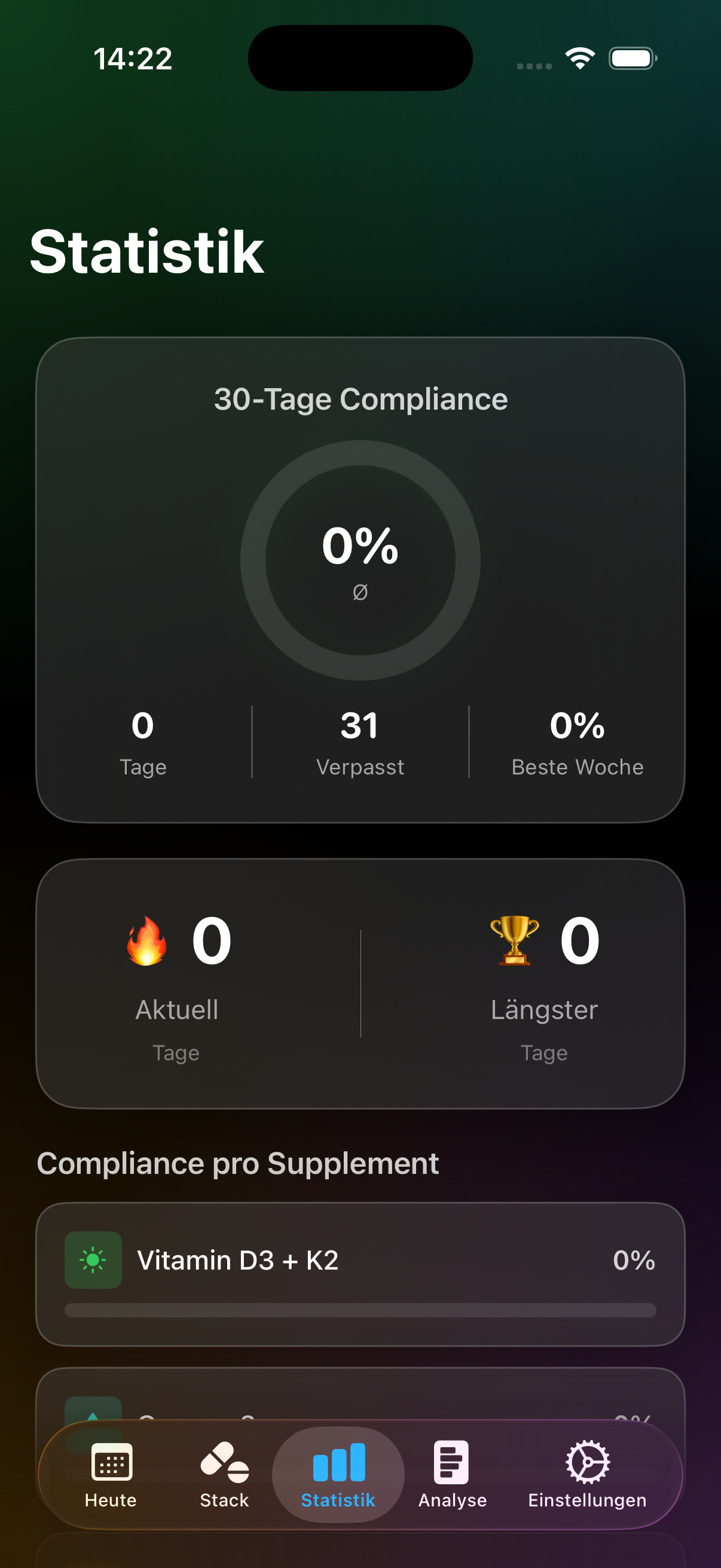Image resolution: width=721 pixels, height=1568 pixels.
Task: Tap the Wi-Fi icon in the status bar
Action: (x=579, y=57)
